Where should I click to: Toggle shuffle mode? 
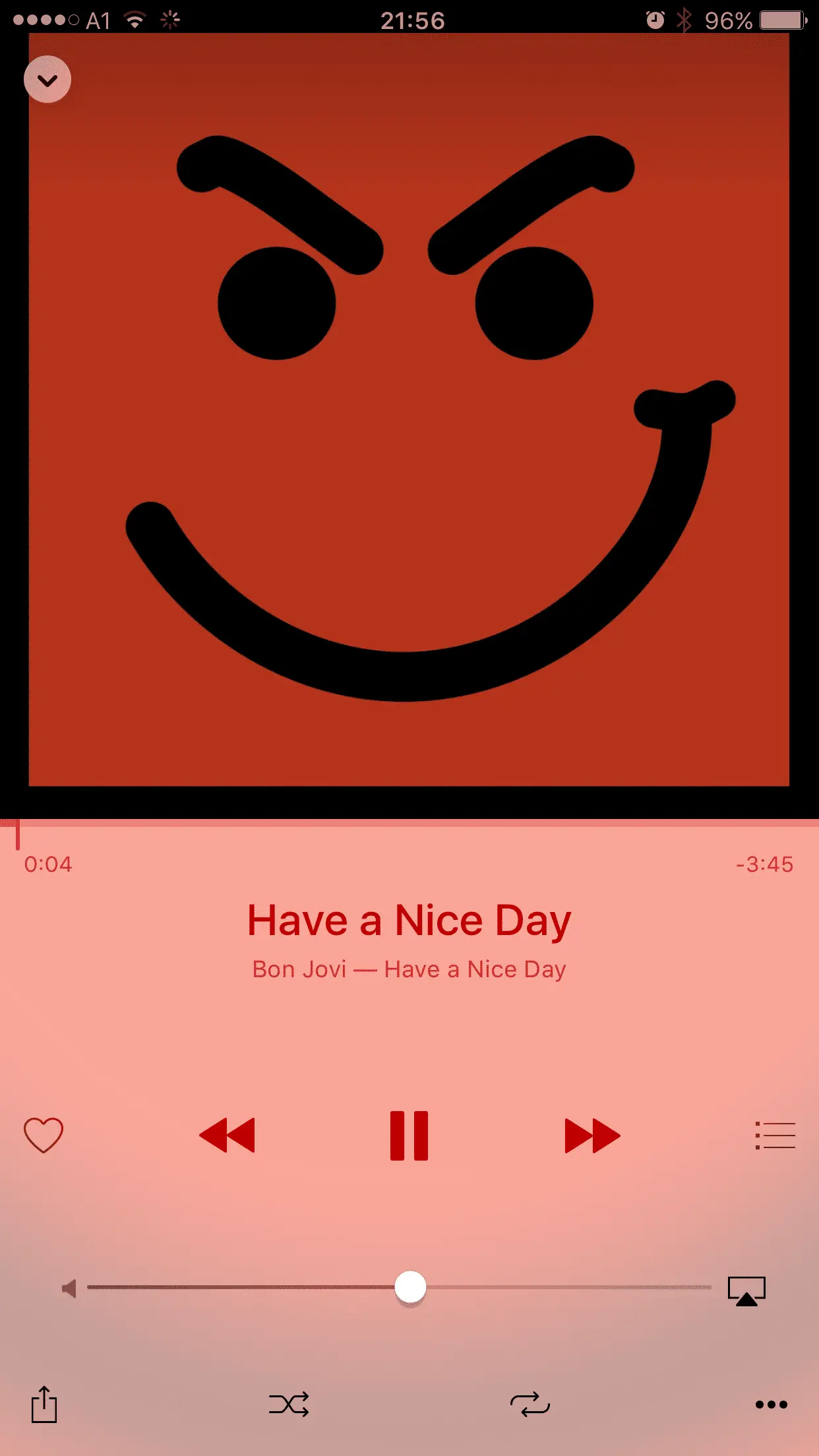[x=289, y=1404]
